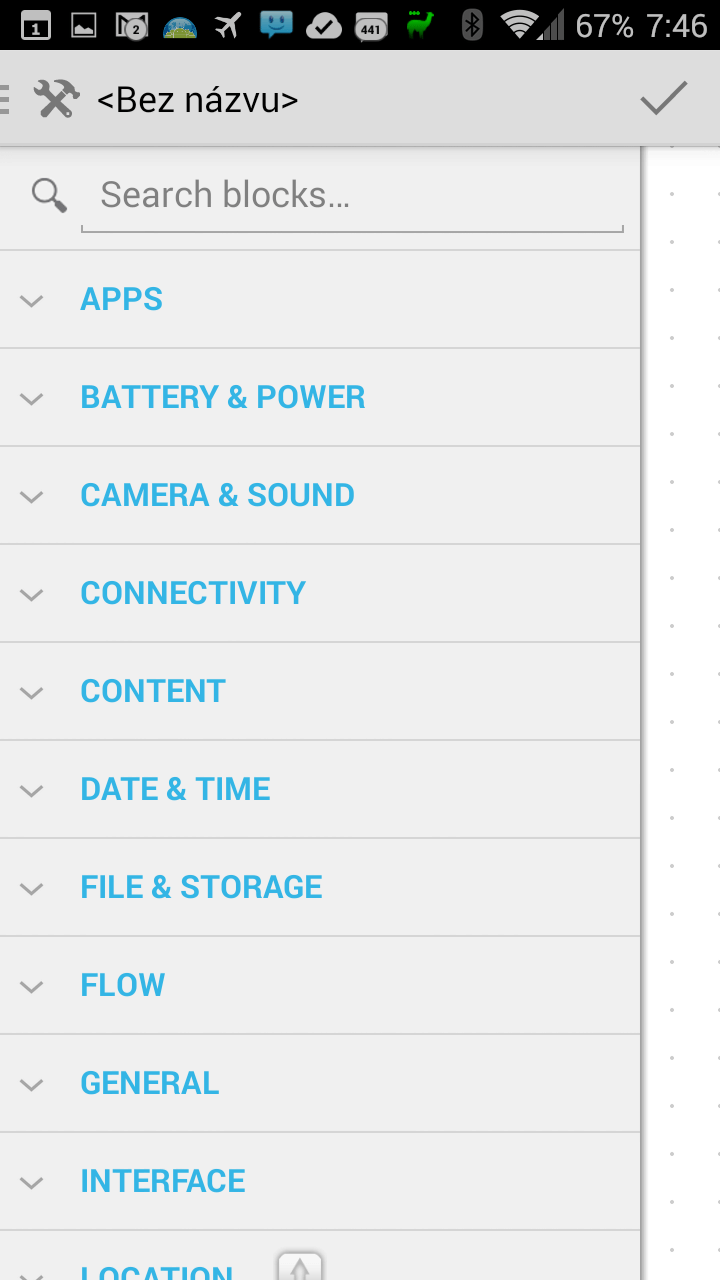The height and width of the screenshot is (1280, 720).
Task: Open the File & Storage group
Action: [320, 887]
